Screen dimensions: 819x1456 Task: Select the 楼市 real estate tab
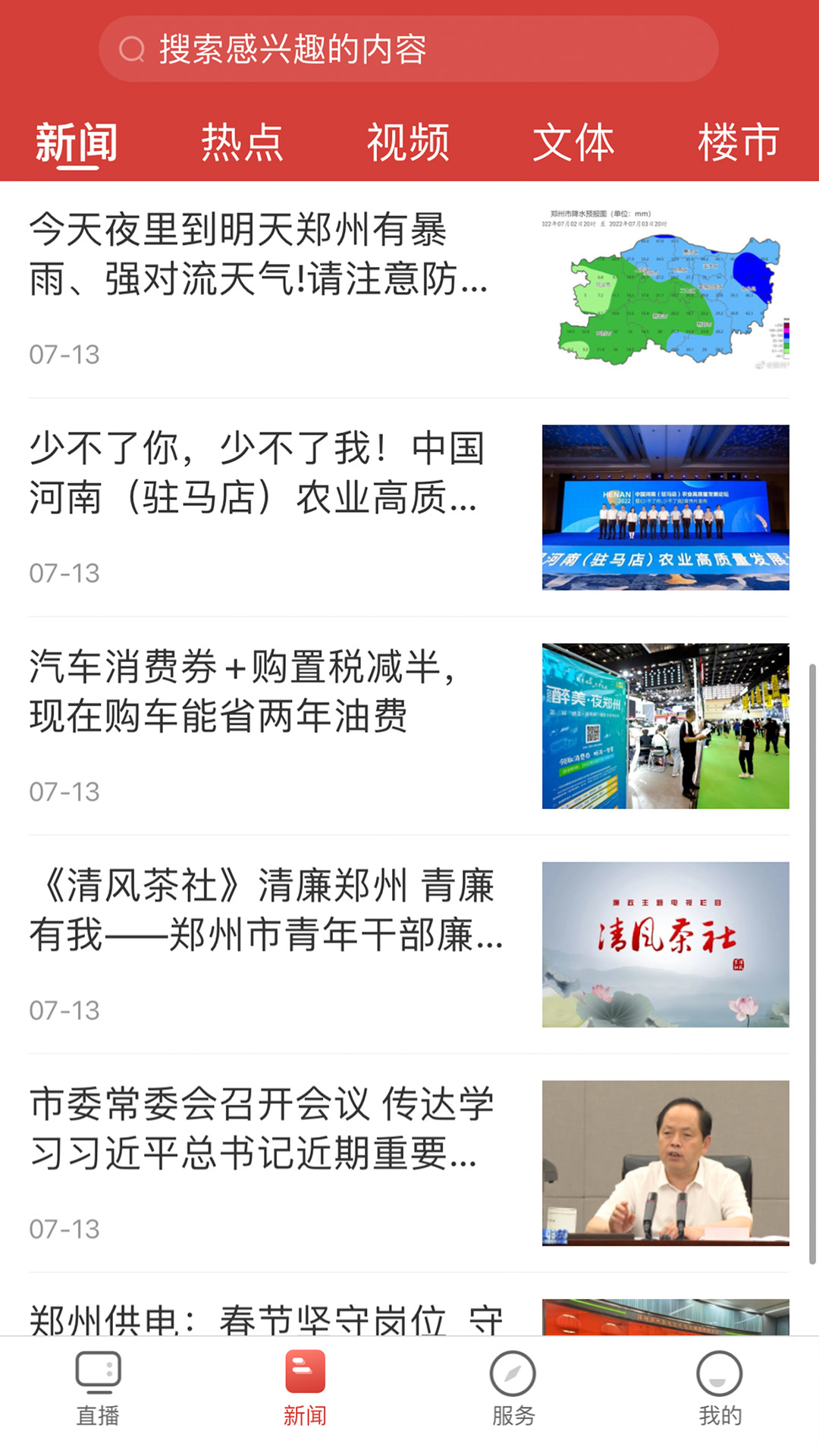[x=739, y=140]
